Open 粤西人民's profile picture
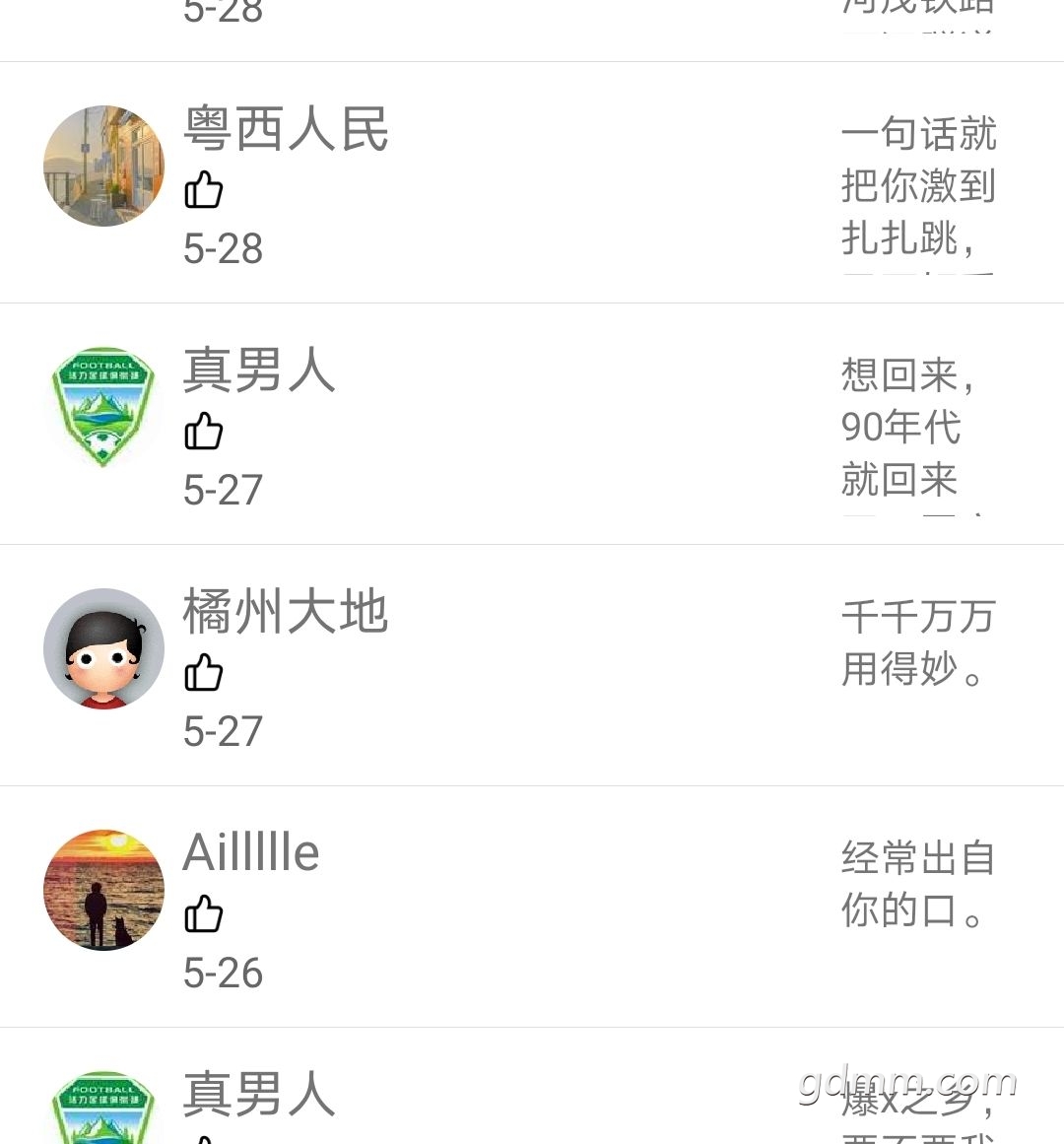The height and width of the screenshot is (1144, 1064). (103, 166)
